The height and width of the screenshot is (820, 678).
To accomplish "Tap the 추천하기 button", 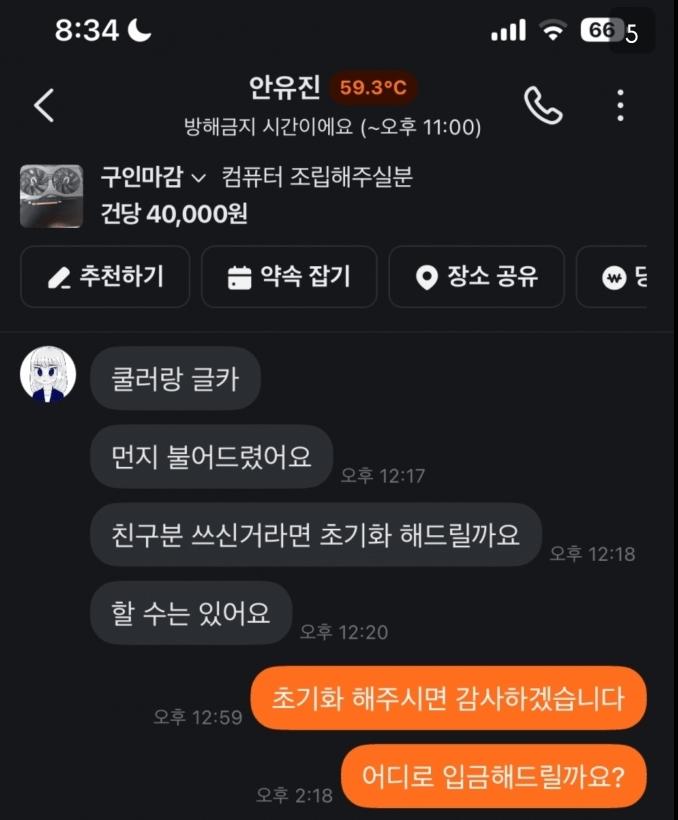I will point(105,277).
